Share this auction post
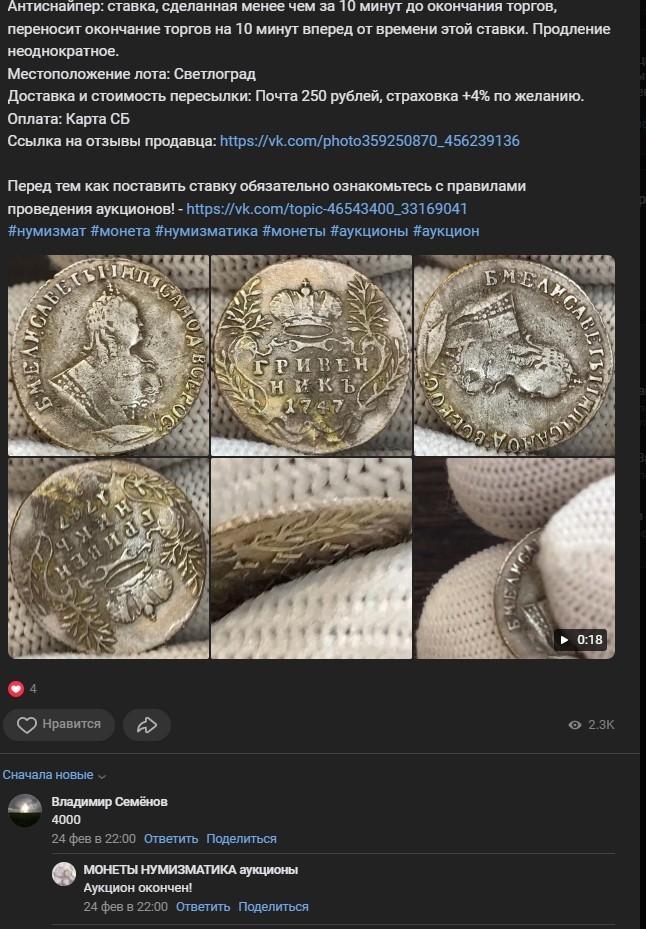This screenshot has height=929, width=646. coord(147,724)
